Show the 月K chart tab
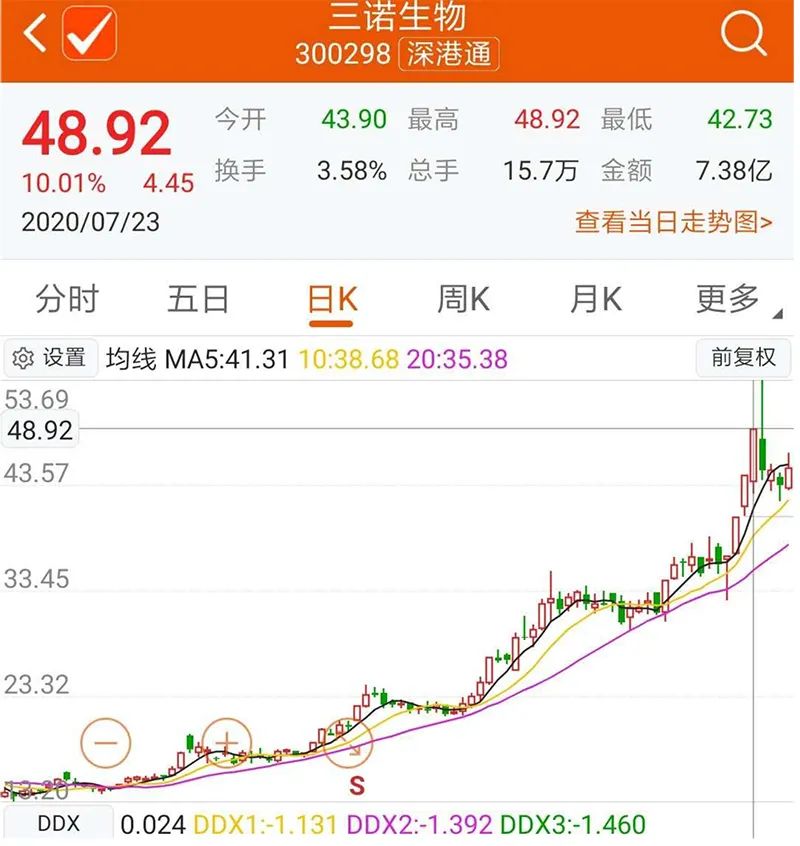This screenshot has width=800, height=846. pyautogui.click(x=596, y=299)
